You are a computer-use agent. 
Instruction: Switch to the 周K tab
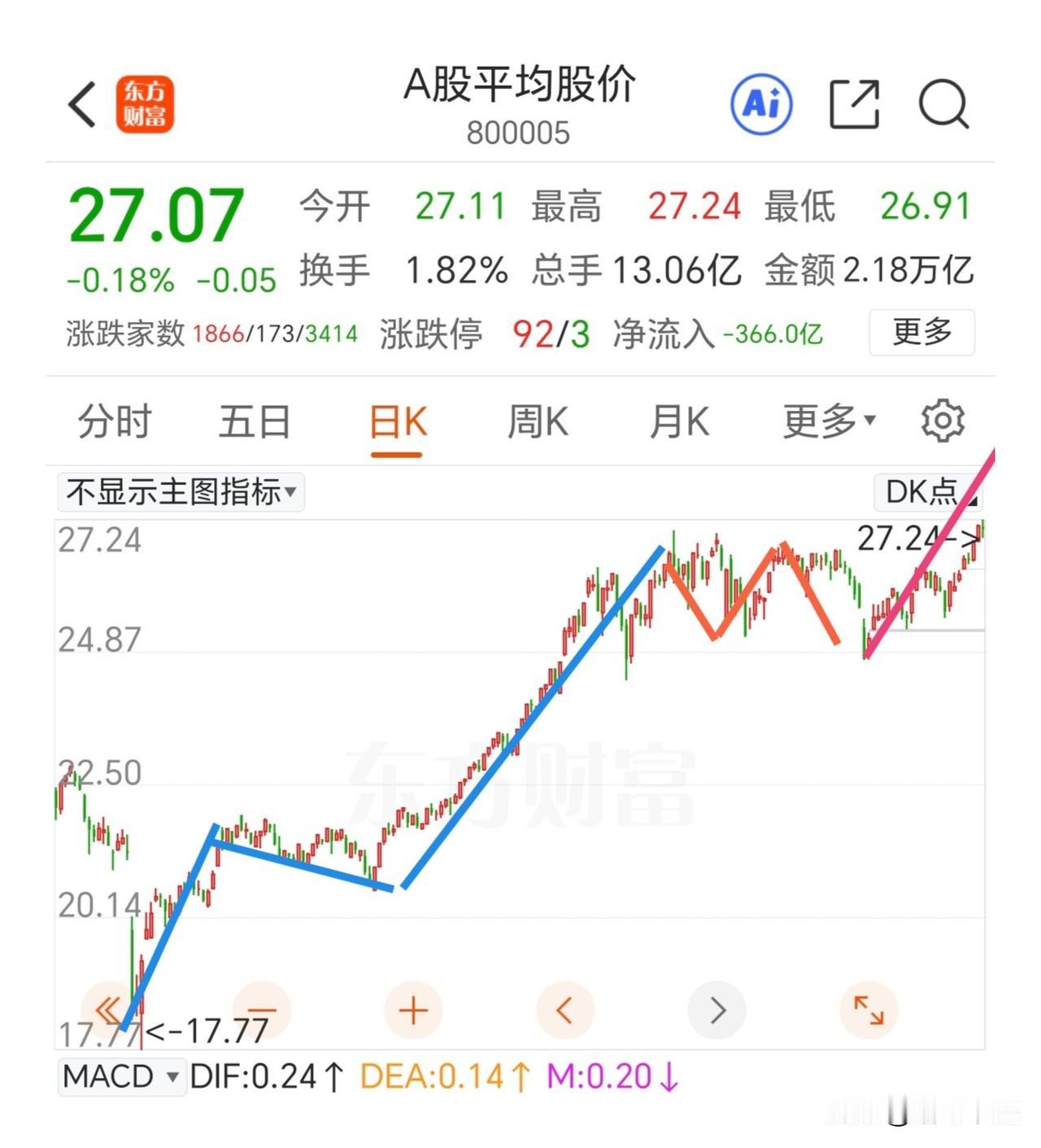point(538,421)
